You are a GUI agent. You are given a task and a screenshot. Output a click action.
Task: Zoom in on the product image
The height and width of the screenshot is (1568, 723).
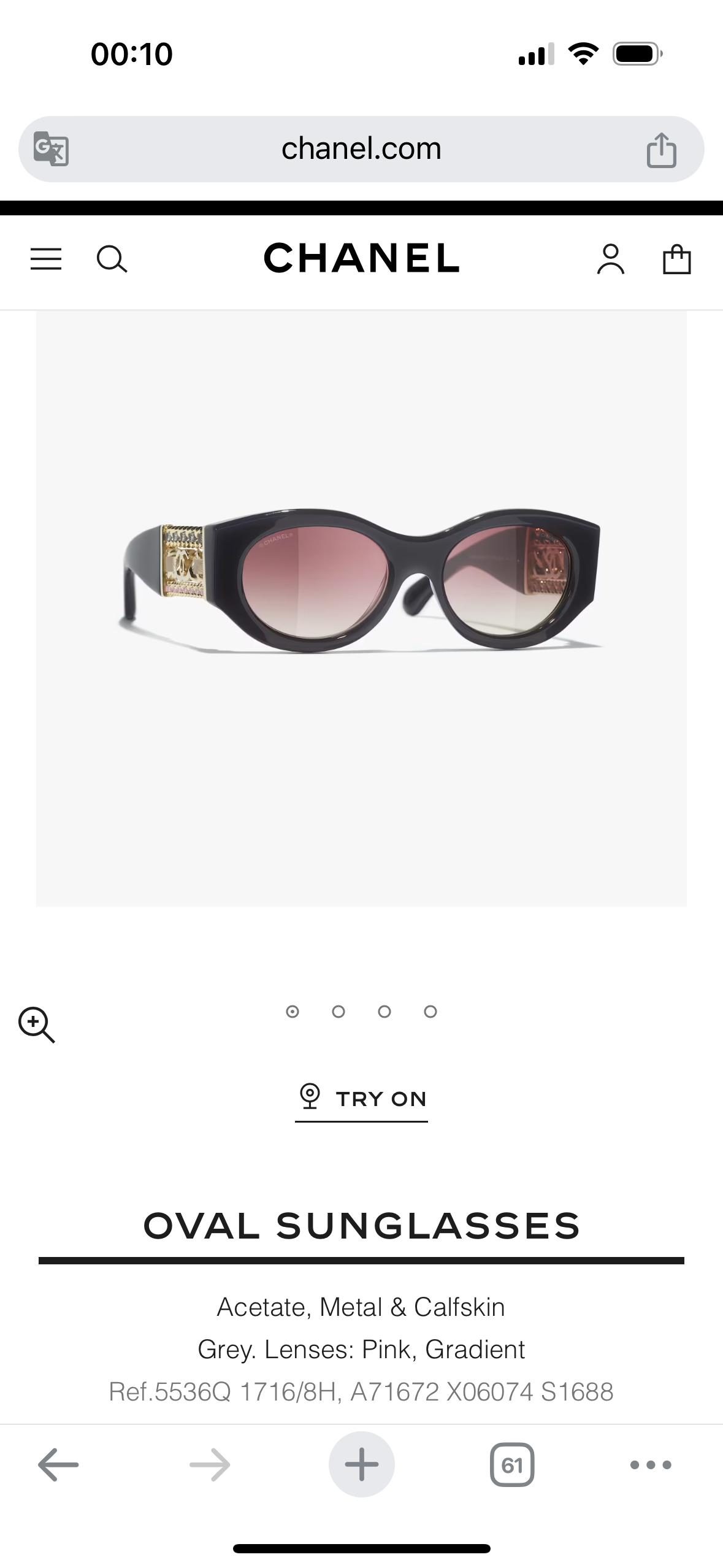37,1024
